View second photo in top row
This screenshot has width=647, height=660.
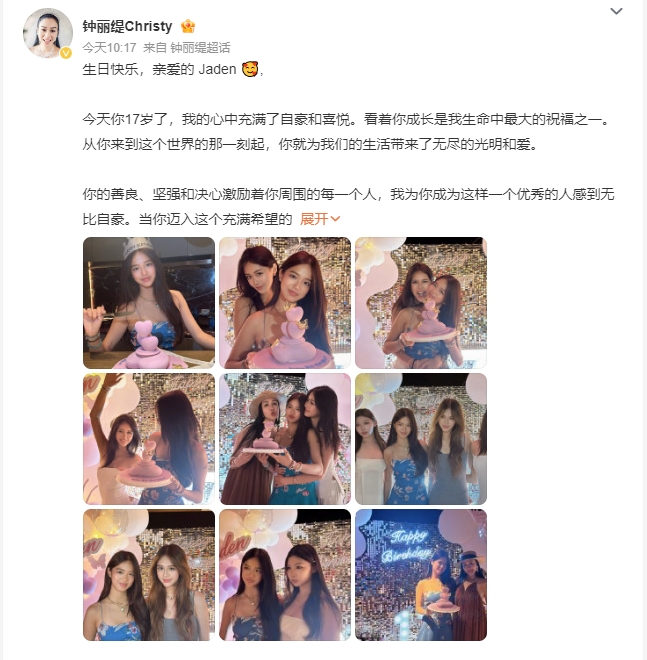coord(285,303)
